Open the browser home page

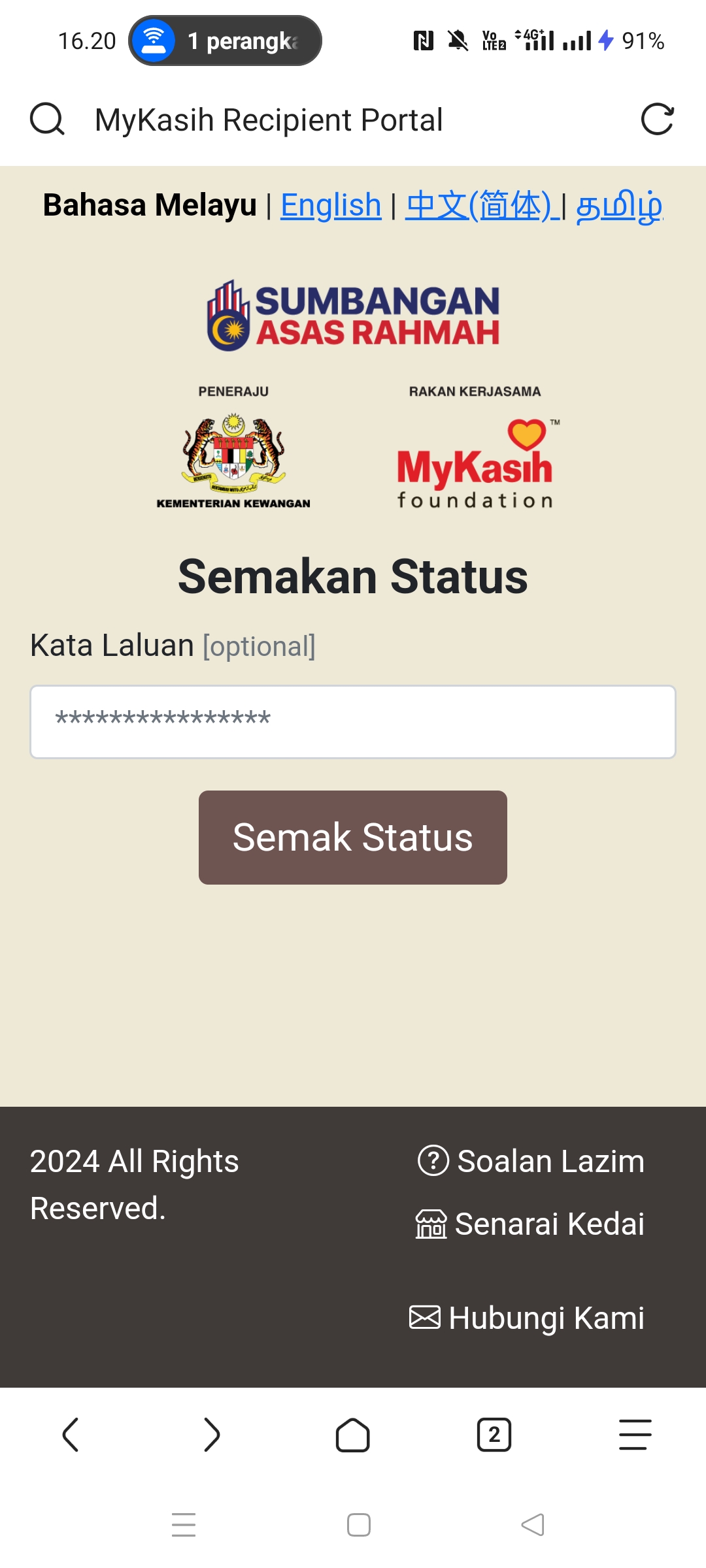(x=353, y=1435)
